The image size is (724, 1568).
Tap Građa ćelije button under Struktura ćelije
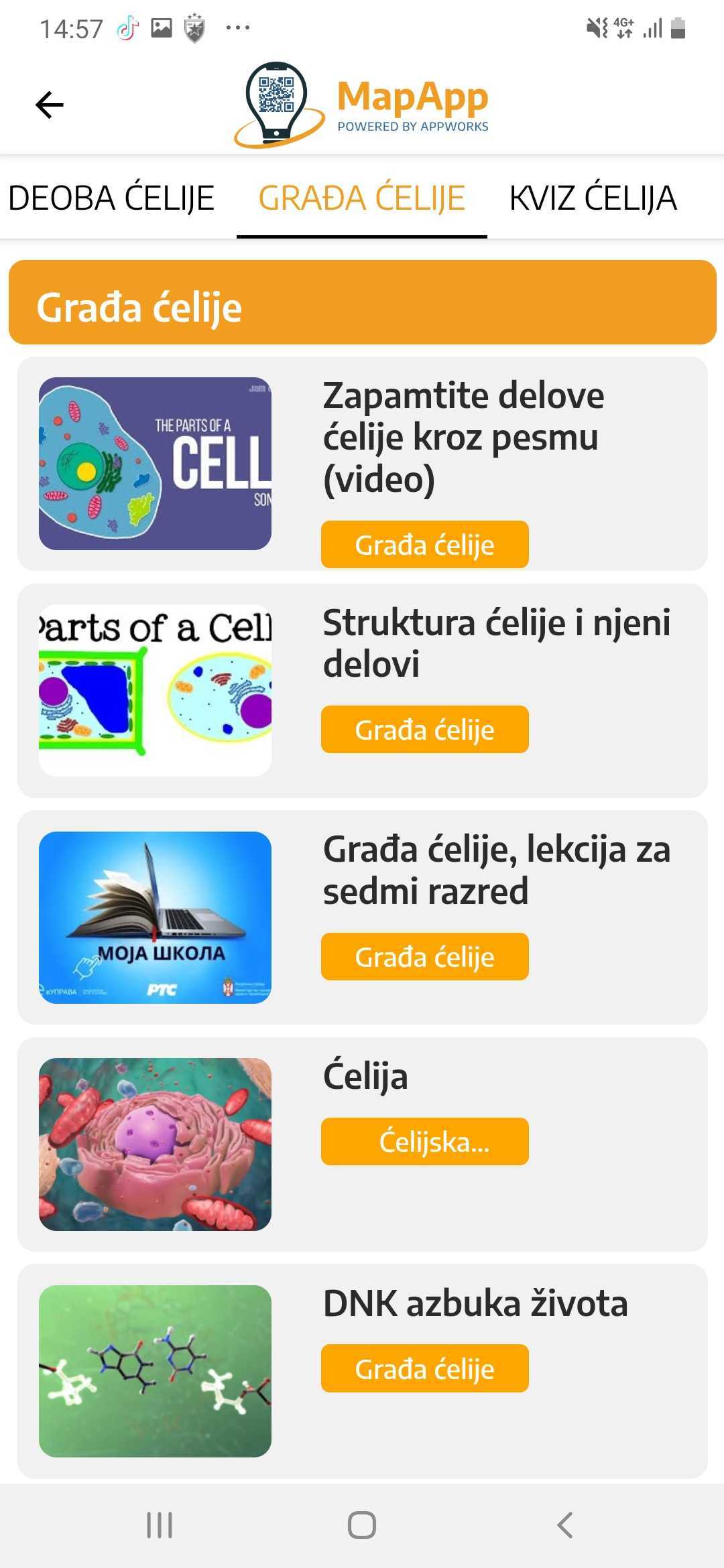(424, 730)
